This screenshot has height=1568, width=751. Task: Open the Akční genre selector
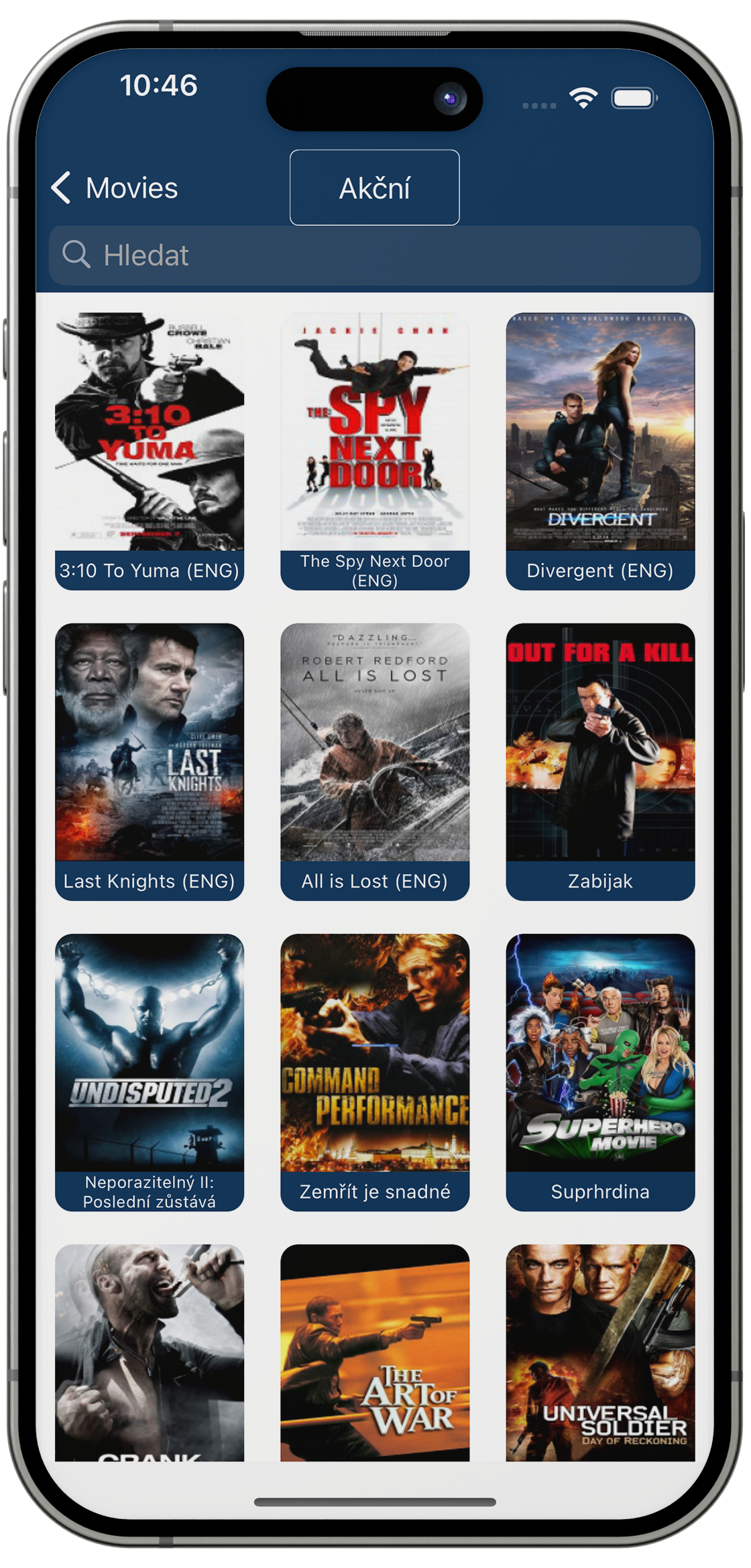[x=374, y=188]
